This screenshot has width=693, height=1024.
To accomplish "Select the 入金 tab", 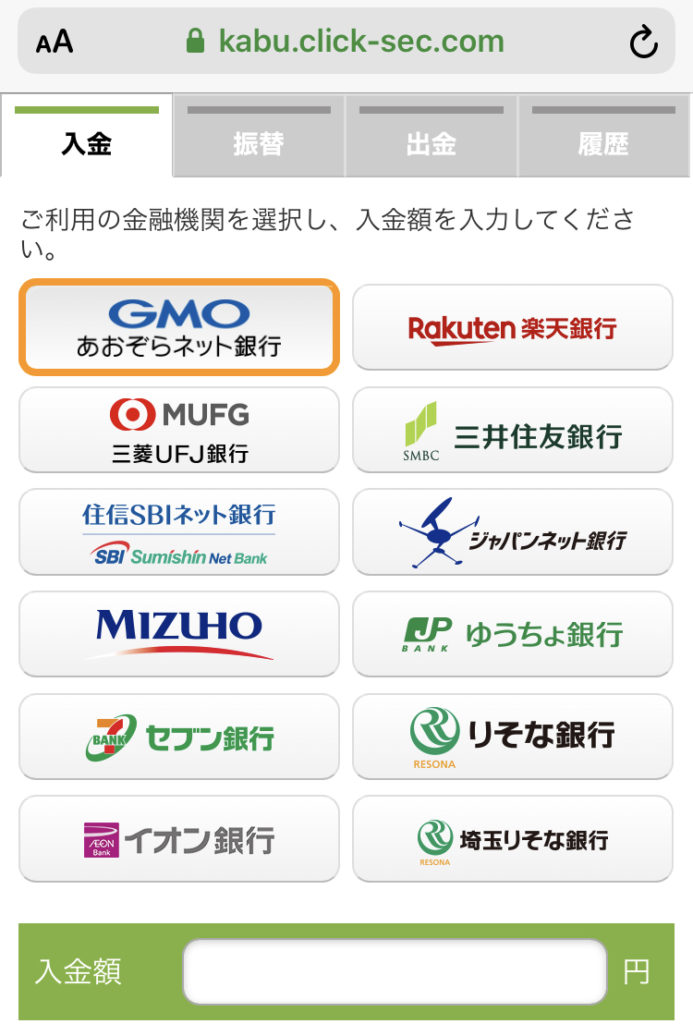I will [x=86, y=142].
